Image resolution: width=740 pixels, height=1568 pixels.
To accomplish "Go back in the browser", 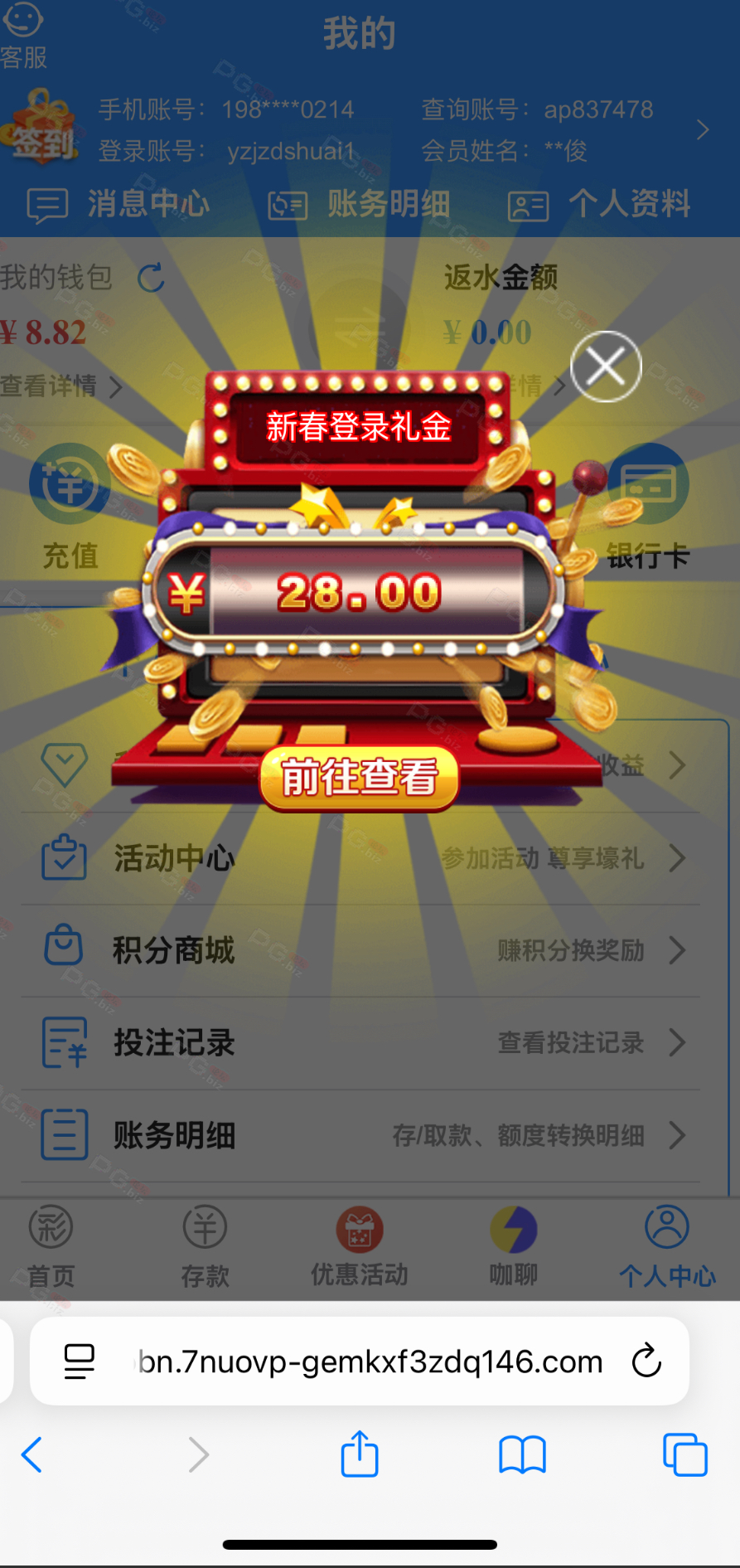I will (31, 1454).
